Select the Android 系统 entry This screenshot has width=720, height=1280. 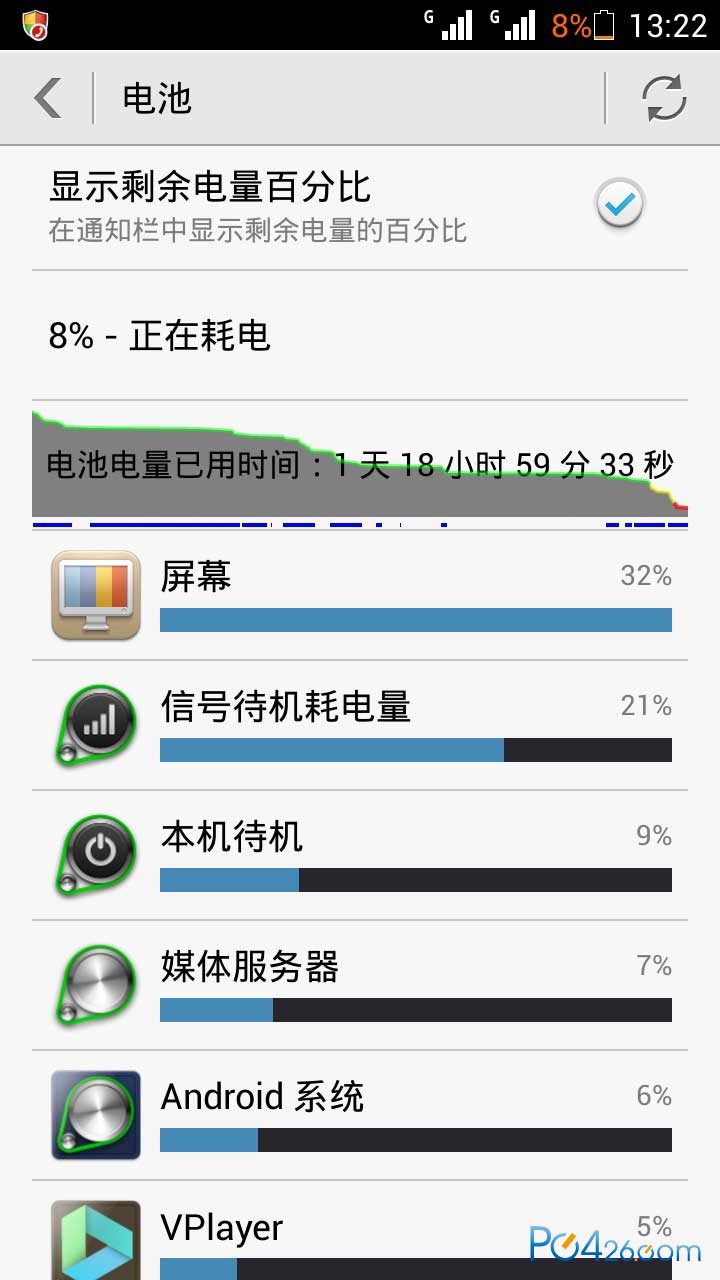(x=360, y=1116)
